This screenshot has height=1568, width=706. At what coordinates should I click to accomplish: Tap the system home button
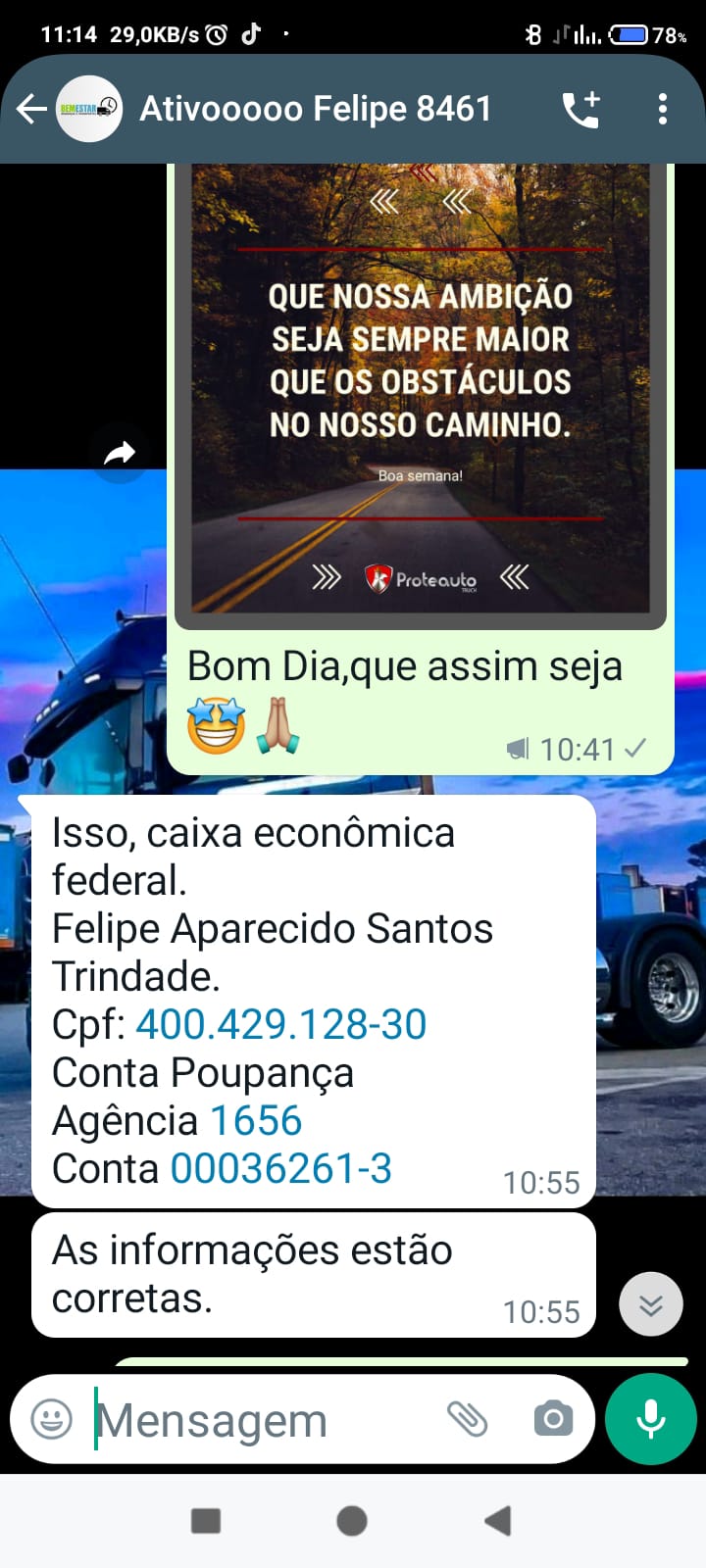352,1521
